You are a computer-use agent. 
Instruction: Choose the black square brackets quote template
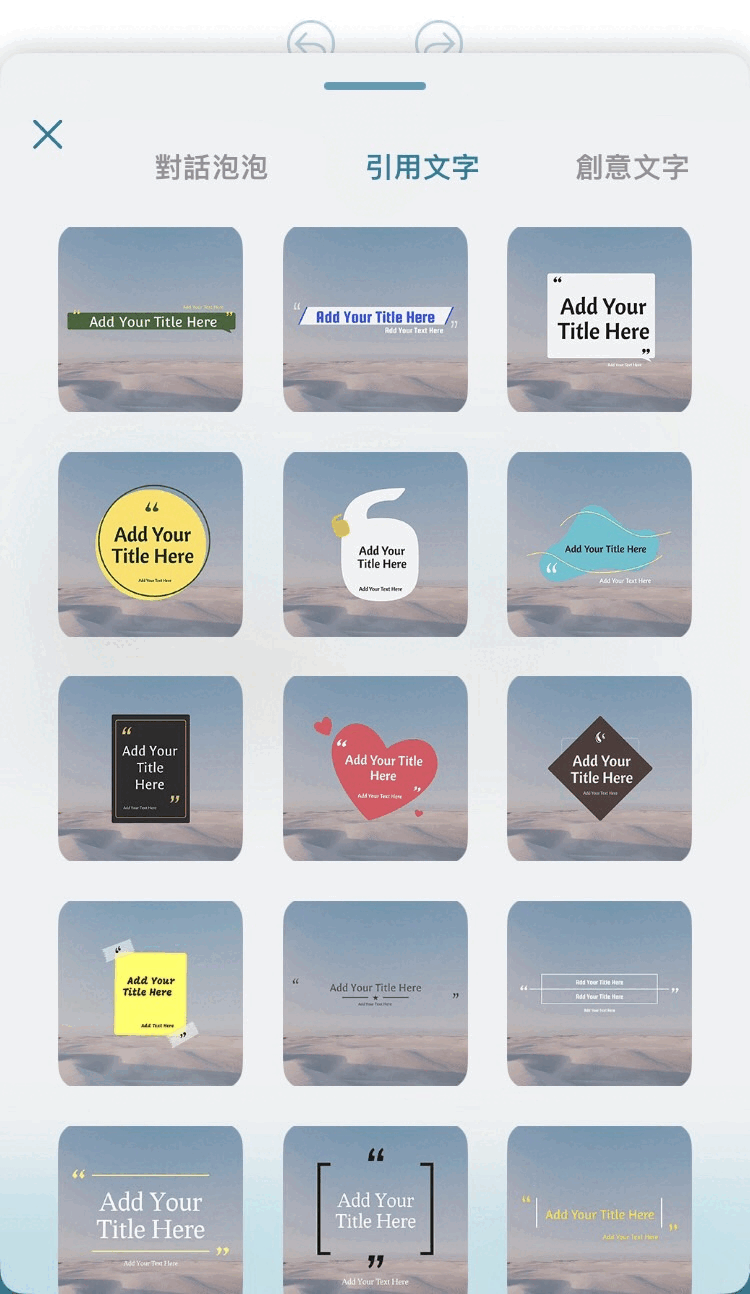point(375,1210)
